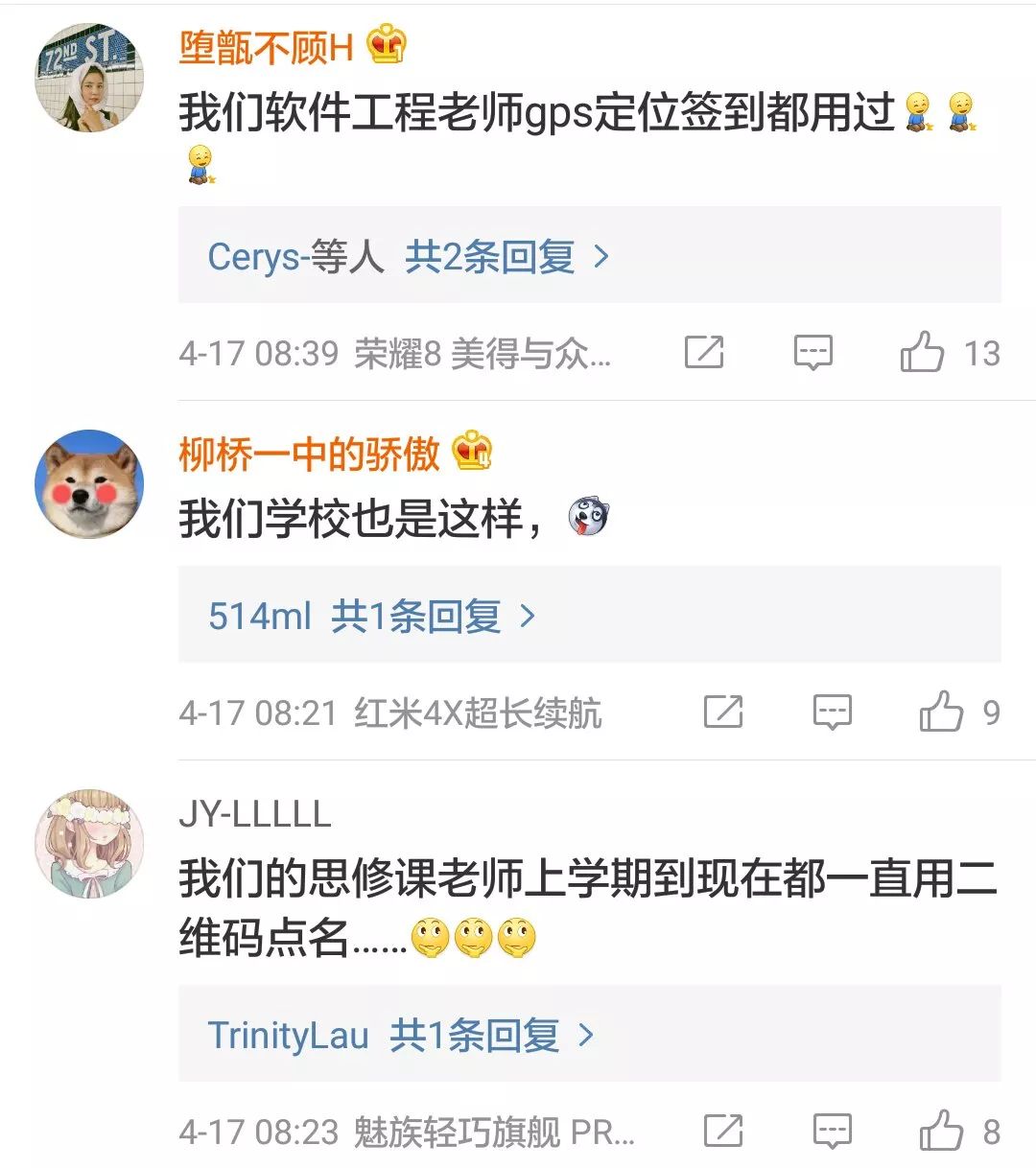Viewport: 1036px width, 1168px height.
Task: Open 堕甑不顾H's profile avatar
Action: coord(89,78)
